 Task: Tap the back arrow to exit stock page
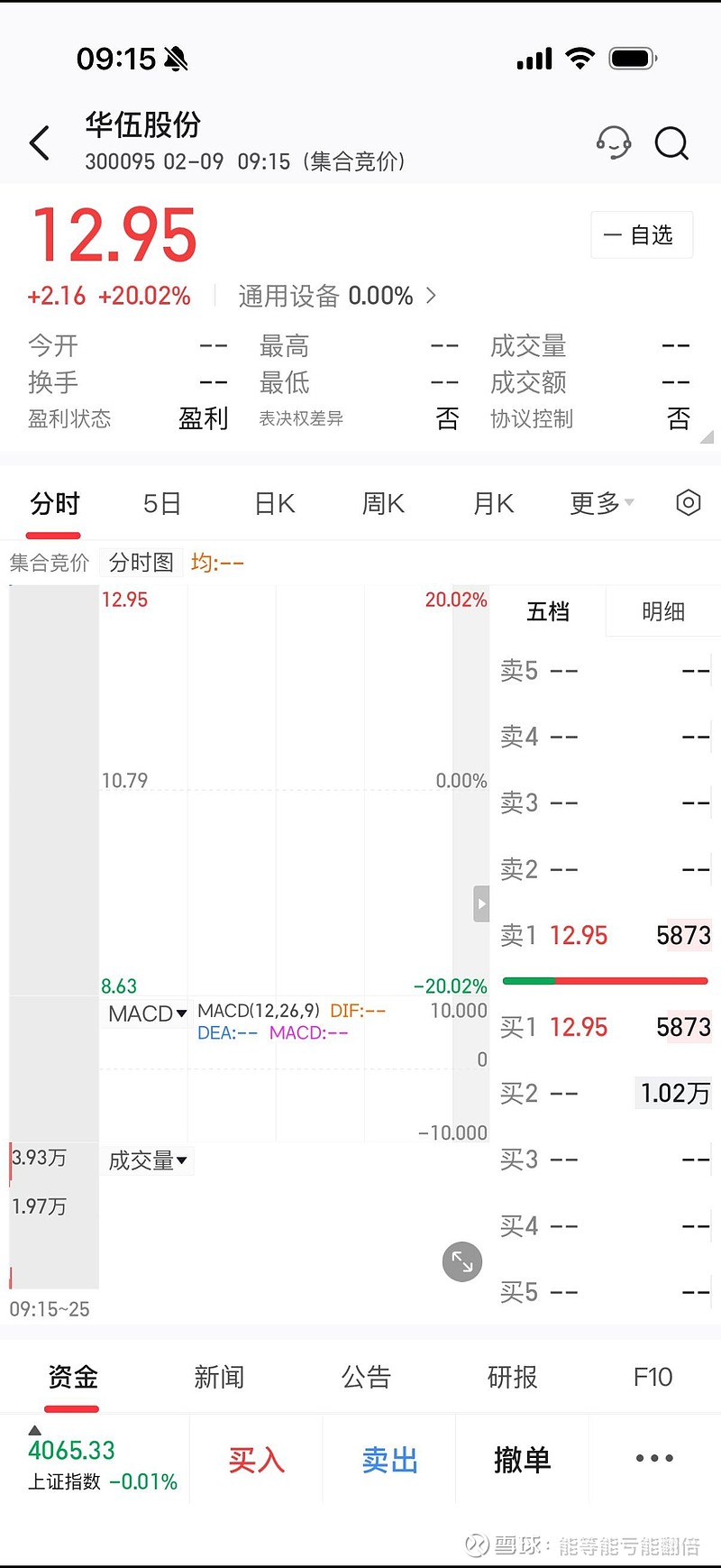coord(39,142)
